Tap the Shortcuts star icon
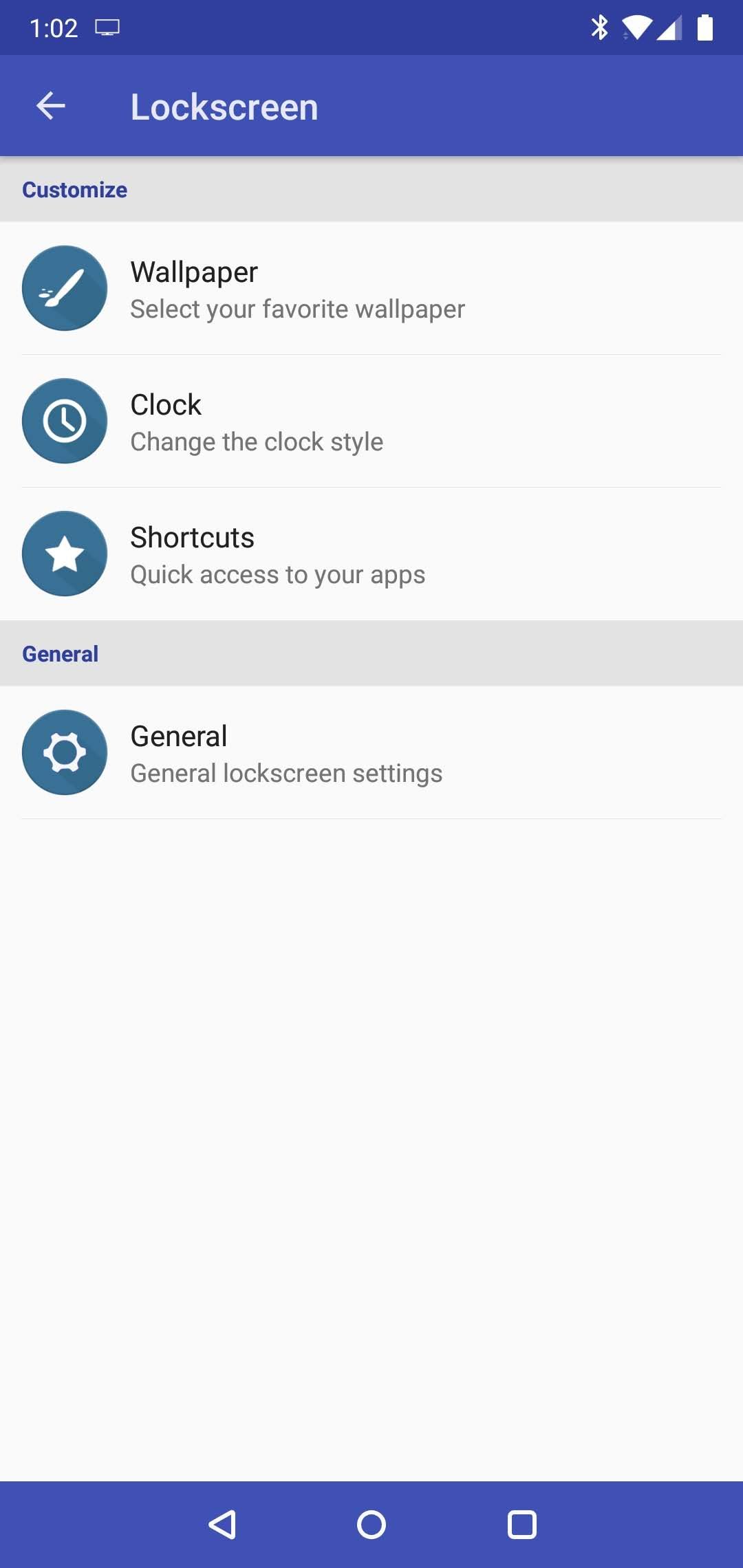 (x=64, y=554)
